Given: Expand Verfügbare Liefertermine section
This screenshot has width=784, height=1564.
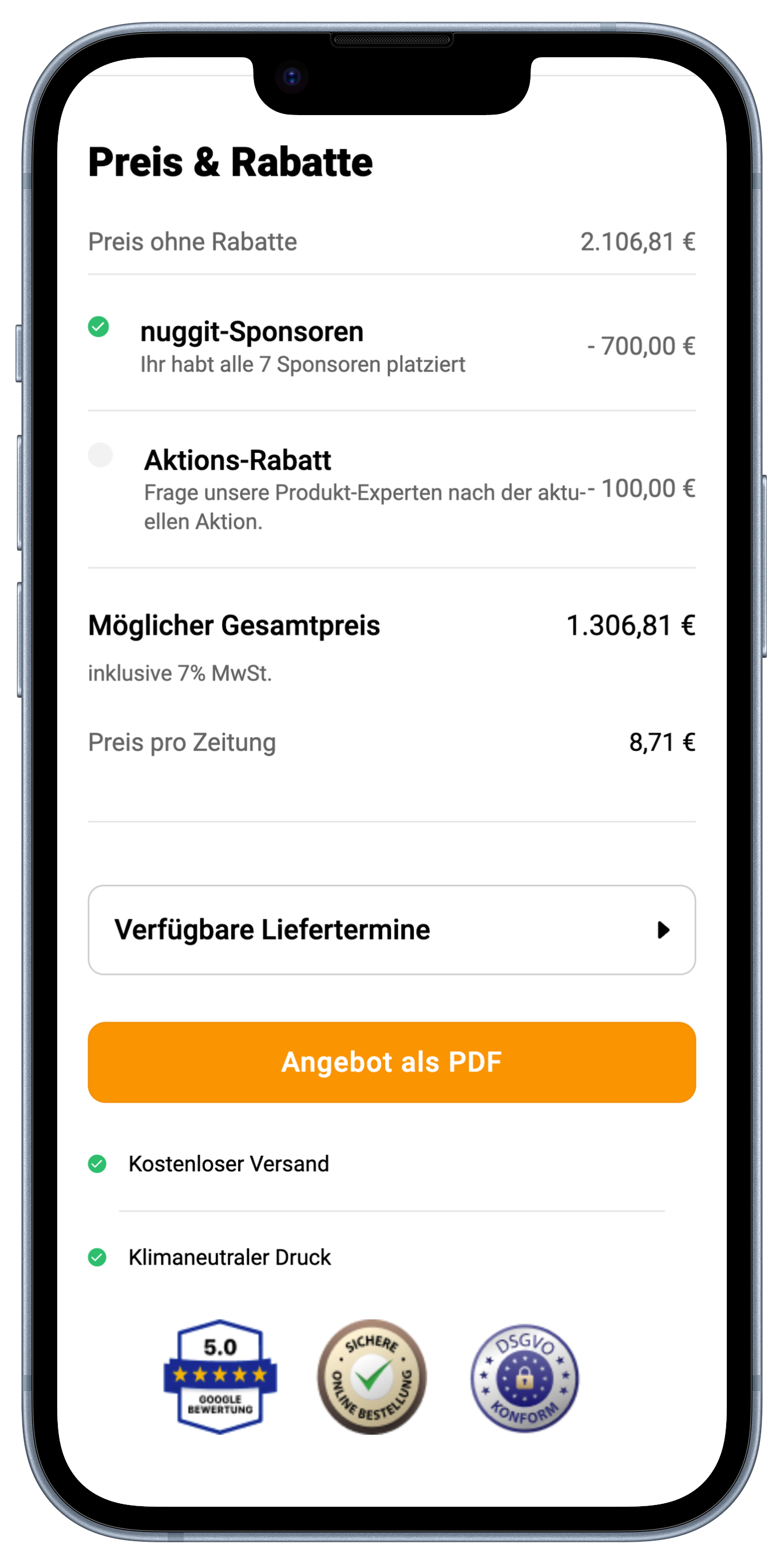Looking at the screenshot, I should click(391, 930).
